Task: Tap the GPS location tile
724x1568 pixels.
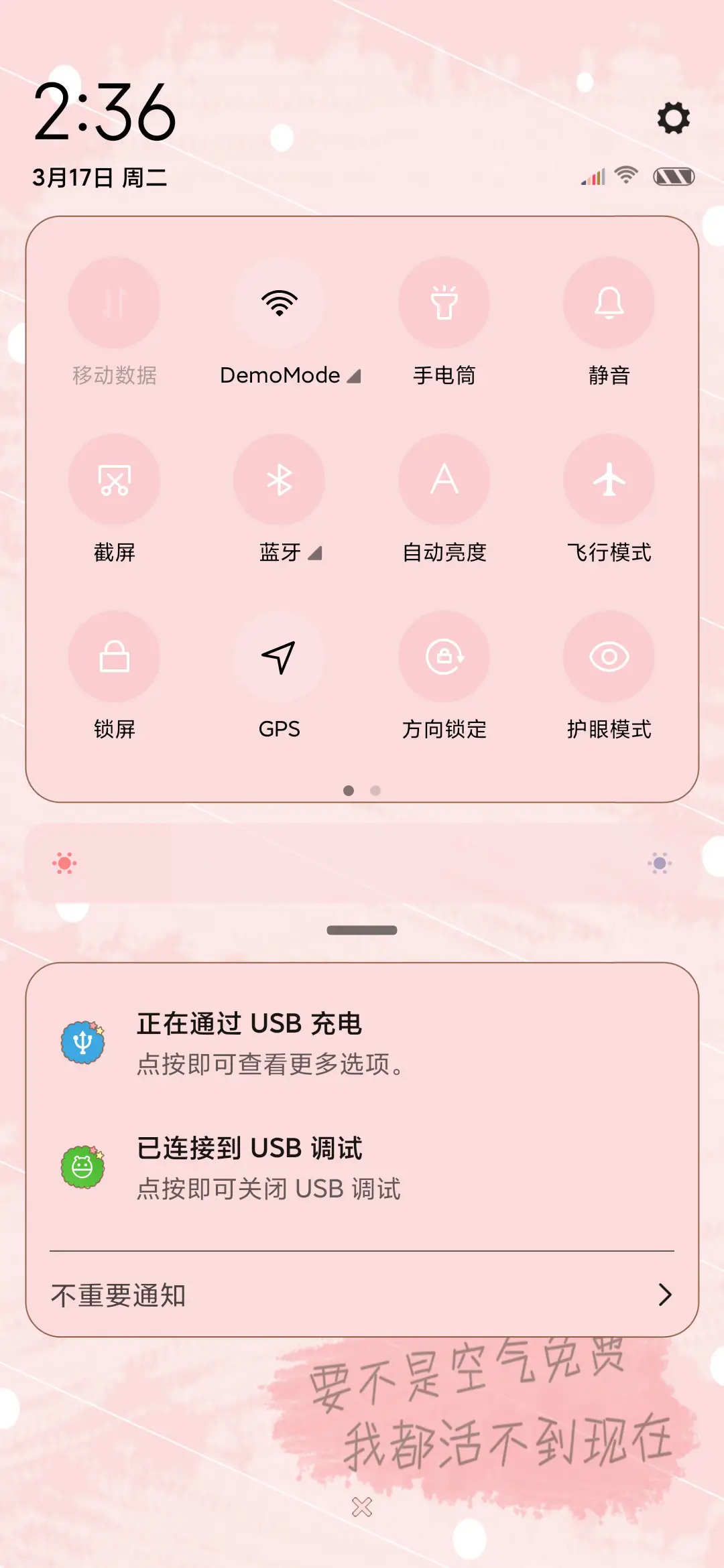Action: point(279,658)
